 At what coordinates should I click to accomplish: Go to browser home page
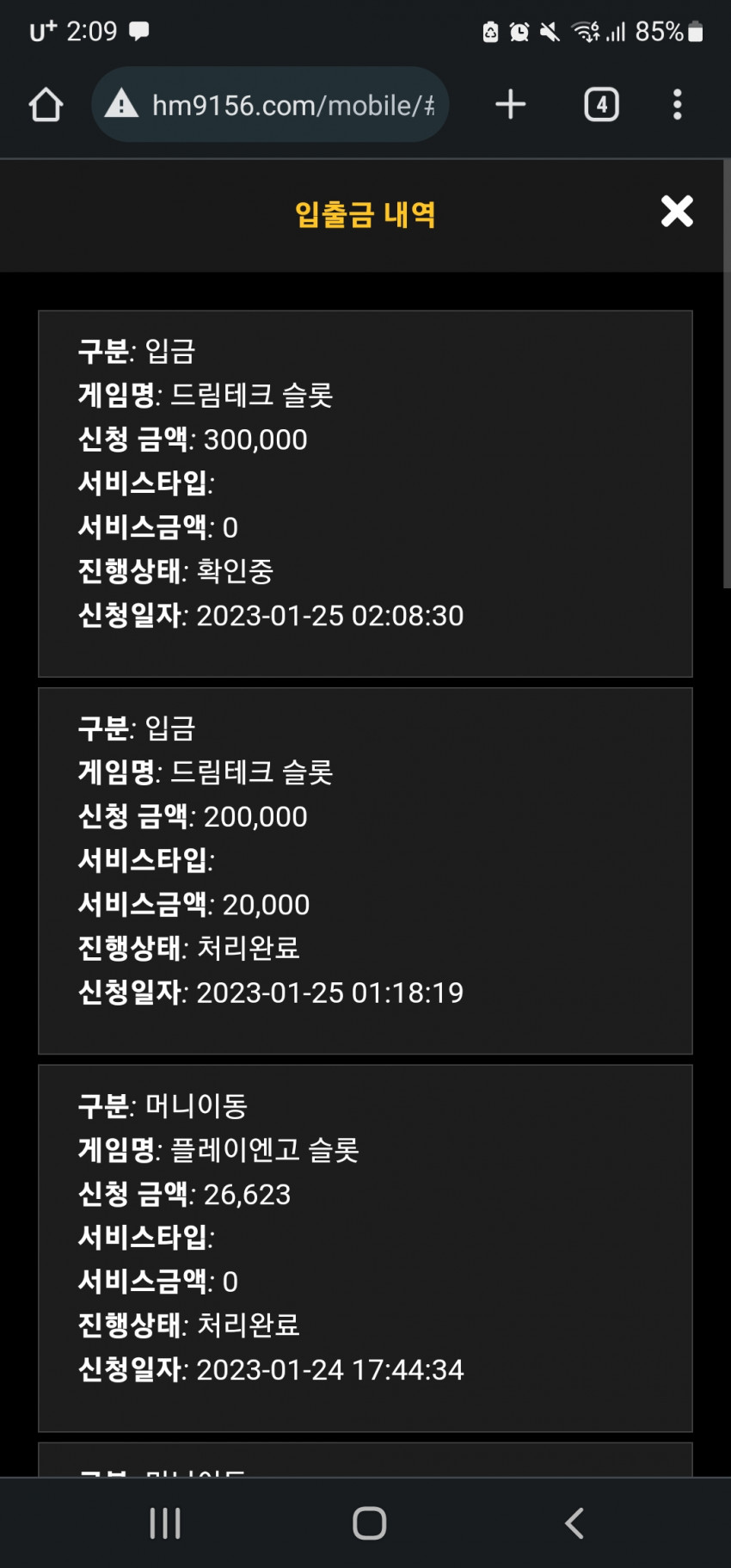pyautogui.click(x=46, y=105)
